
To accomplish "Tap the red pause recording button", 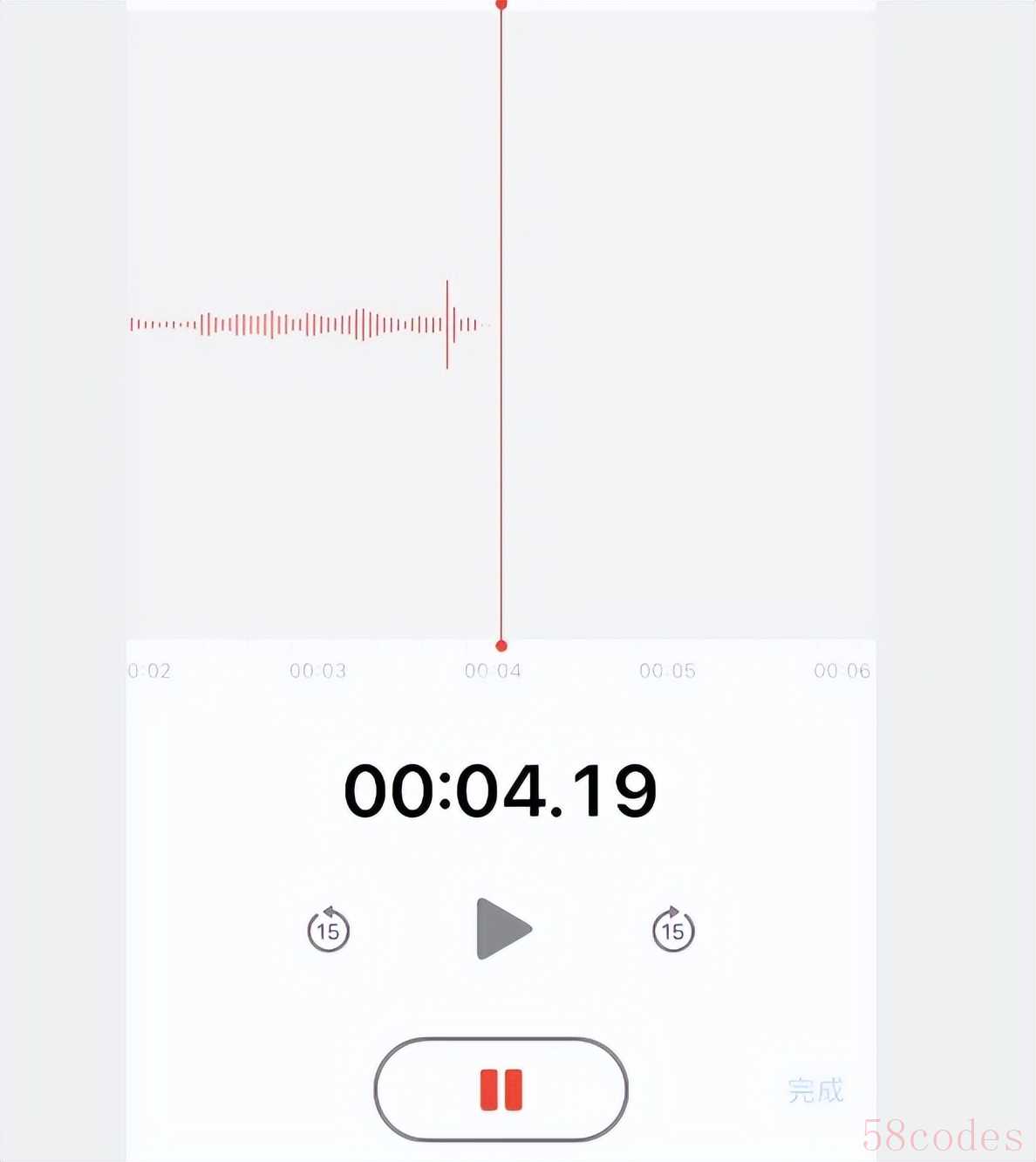I will 501,1090.
